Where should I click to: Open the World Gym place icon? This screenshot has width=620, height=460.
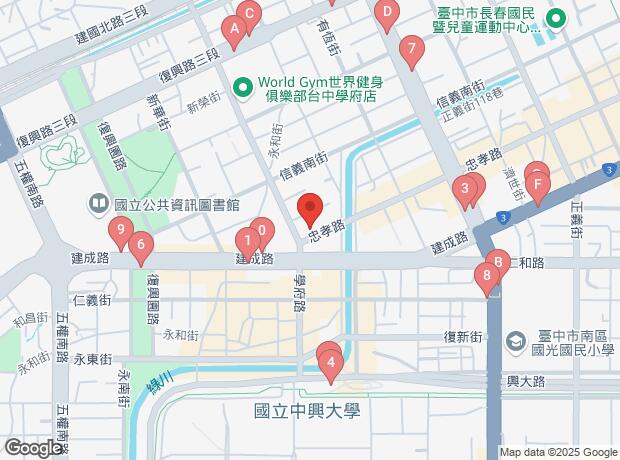click(x=242, y=87)
